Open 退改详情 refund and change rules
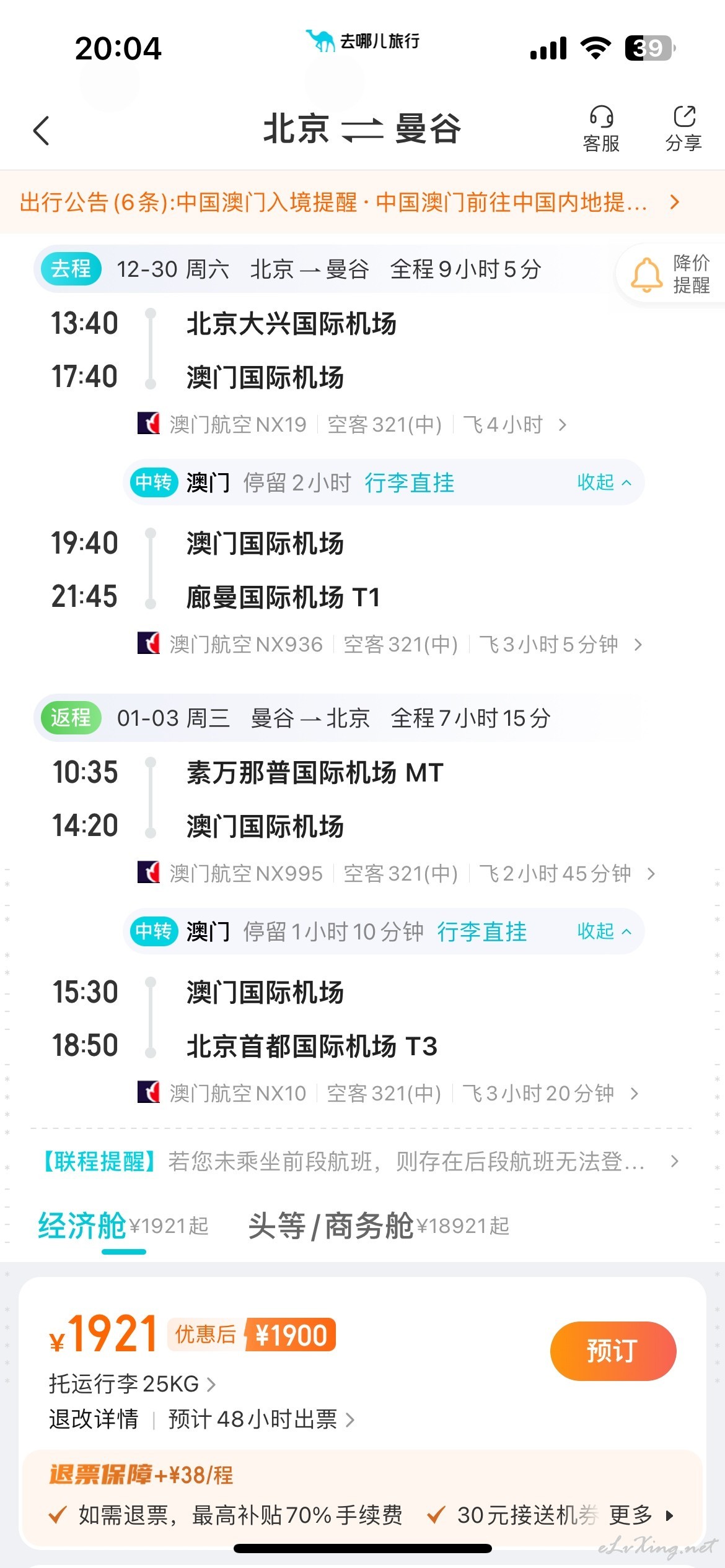725x1568 pixels. tap(94, 1419)
